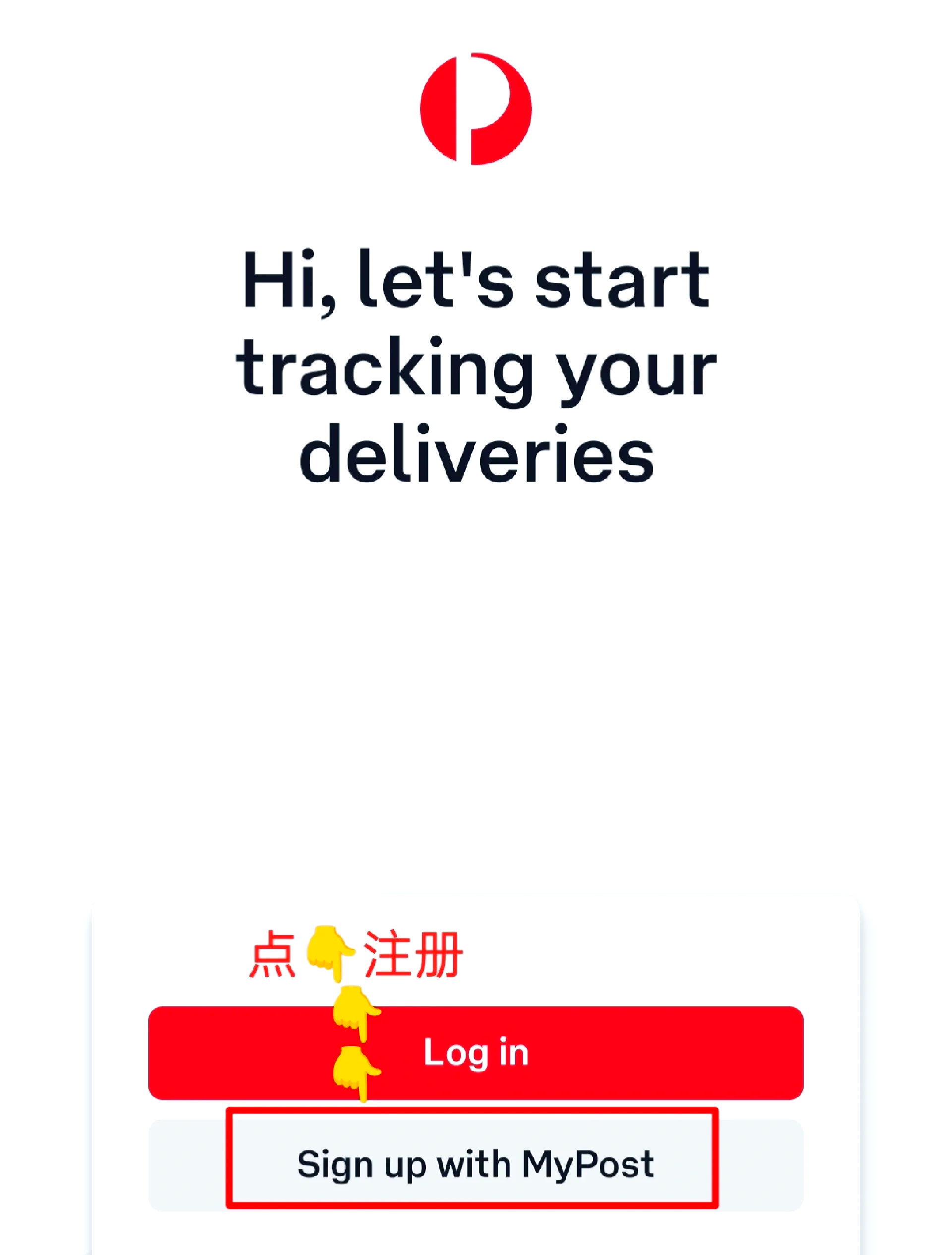Tap the red Log in button
Screen dimensions: 952x1255
(x=475, y=1052)
